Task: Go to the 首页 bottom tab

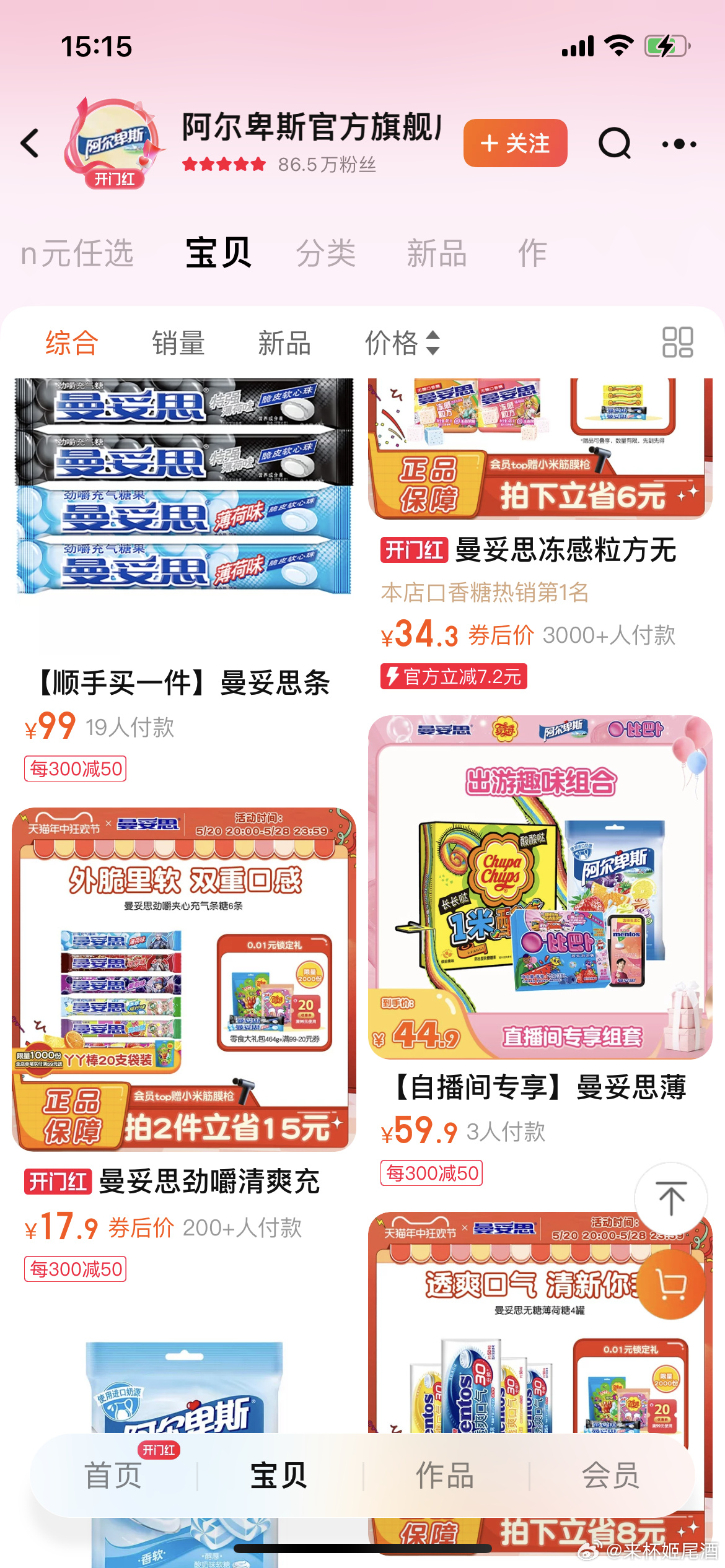Action: [x=113, y=1476]
